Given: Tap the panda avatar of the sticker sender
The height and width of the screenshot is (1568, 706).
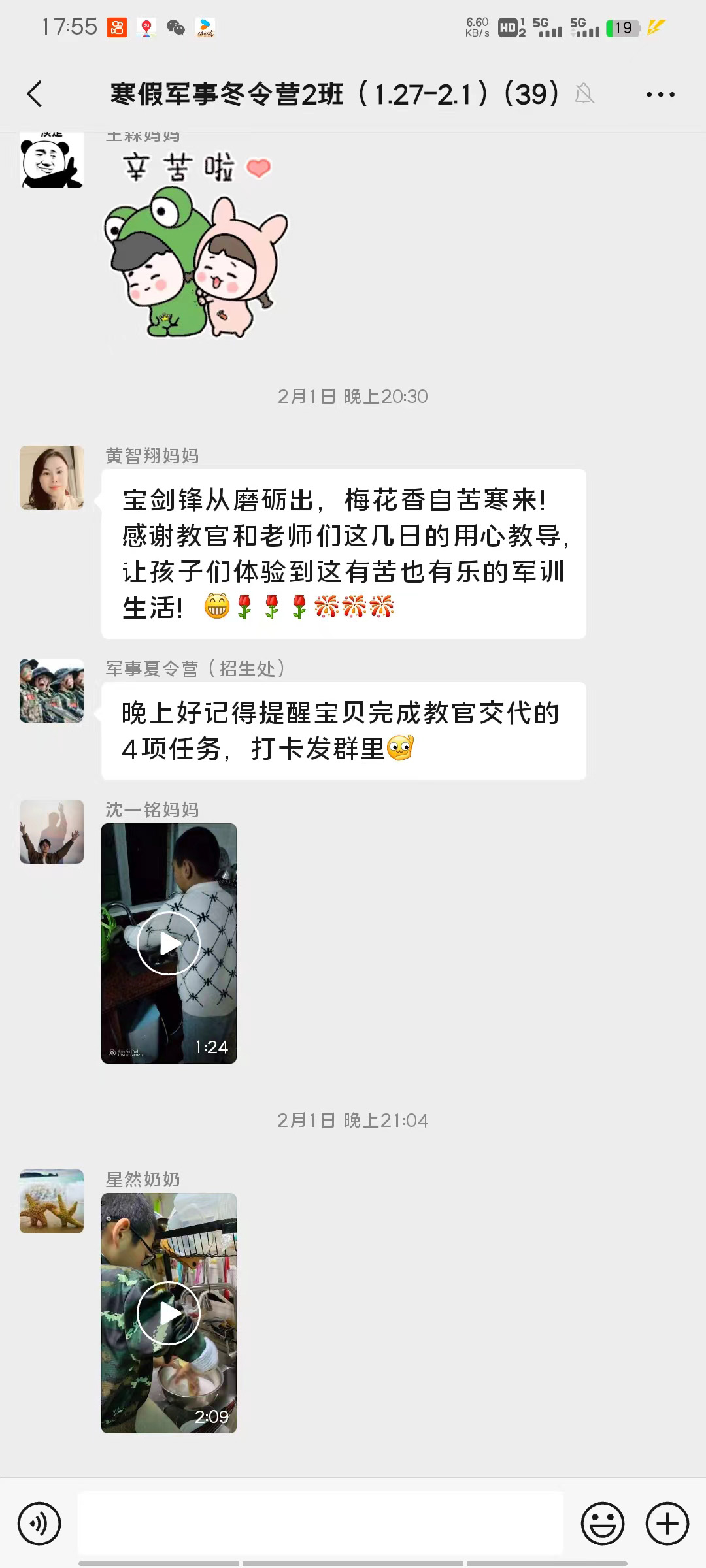Looking at the screenshot, I should pyautogui.click(x=52, y=160).
